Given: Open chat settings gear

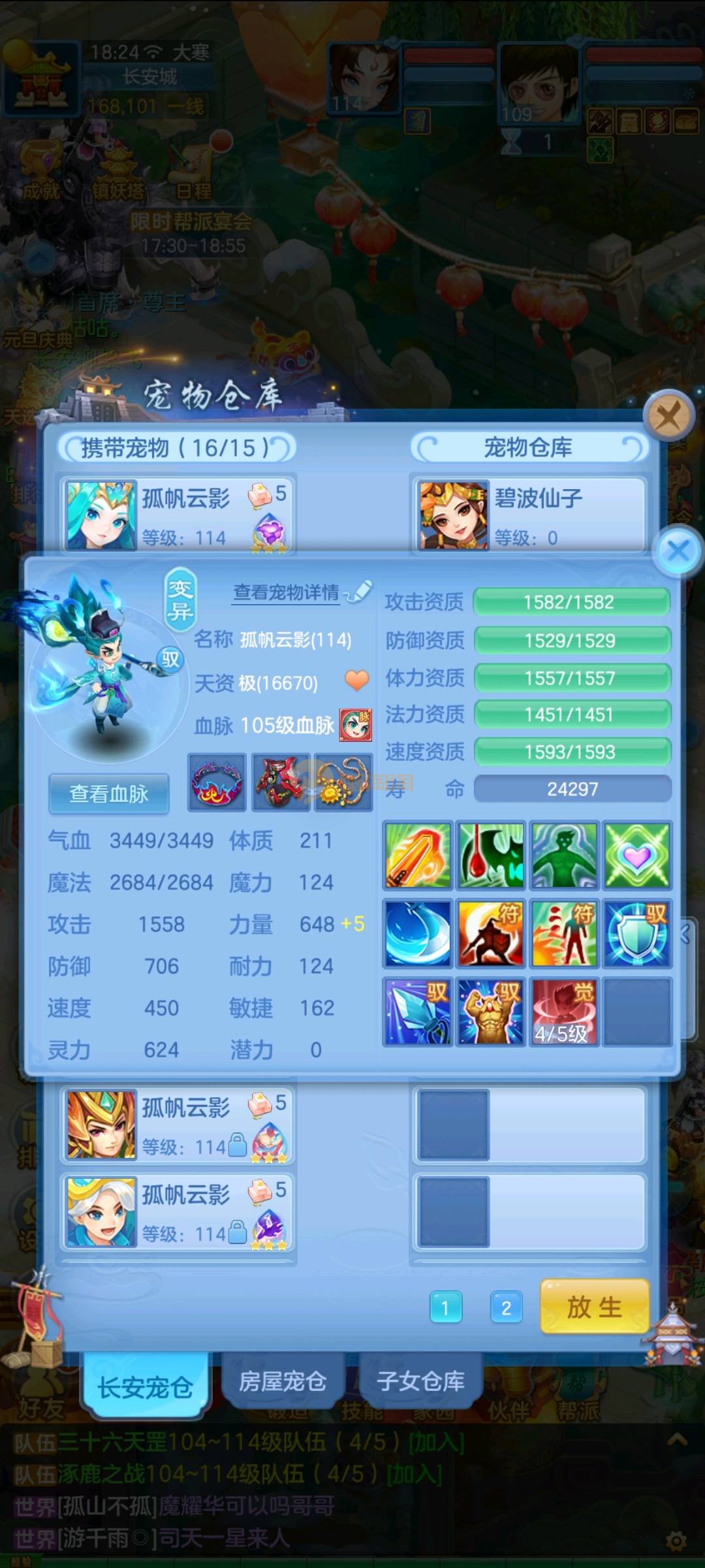Looking at the screenshot, I should tap(676, 1541).
